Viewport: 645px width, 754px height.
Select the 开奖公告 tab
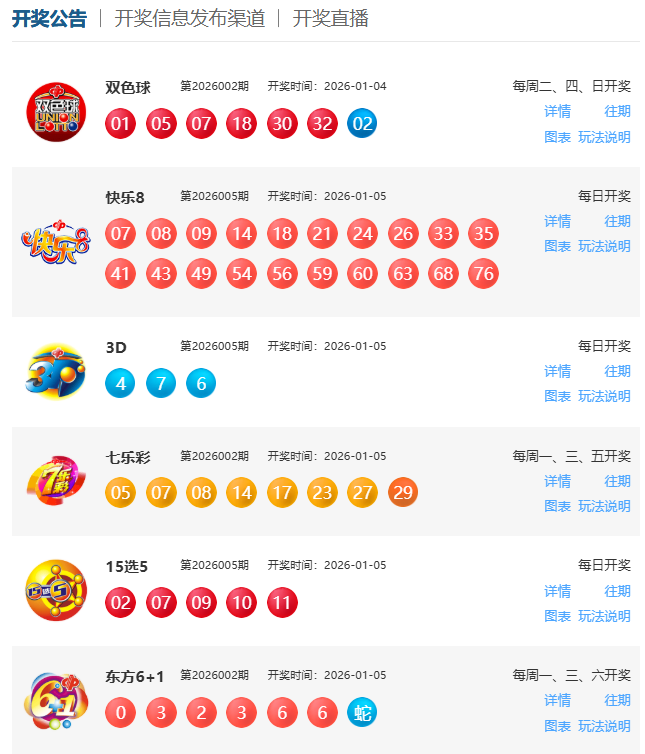(49, 18)
